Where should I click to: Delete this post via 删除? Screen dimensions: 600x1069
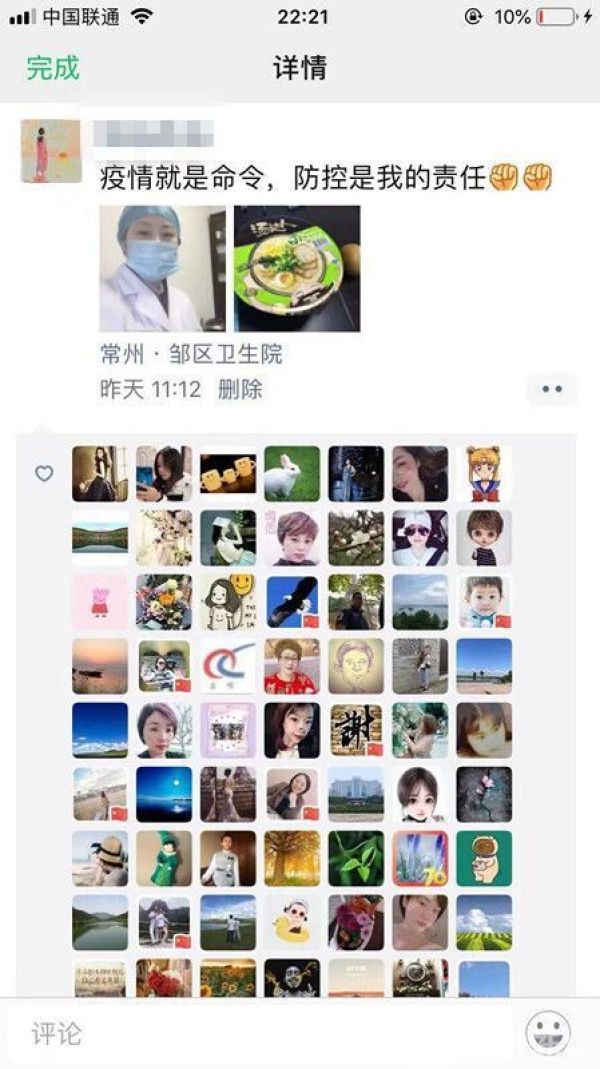[x=240, y=389]
